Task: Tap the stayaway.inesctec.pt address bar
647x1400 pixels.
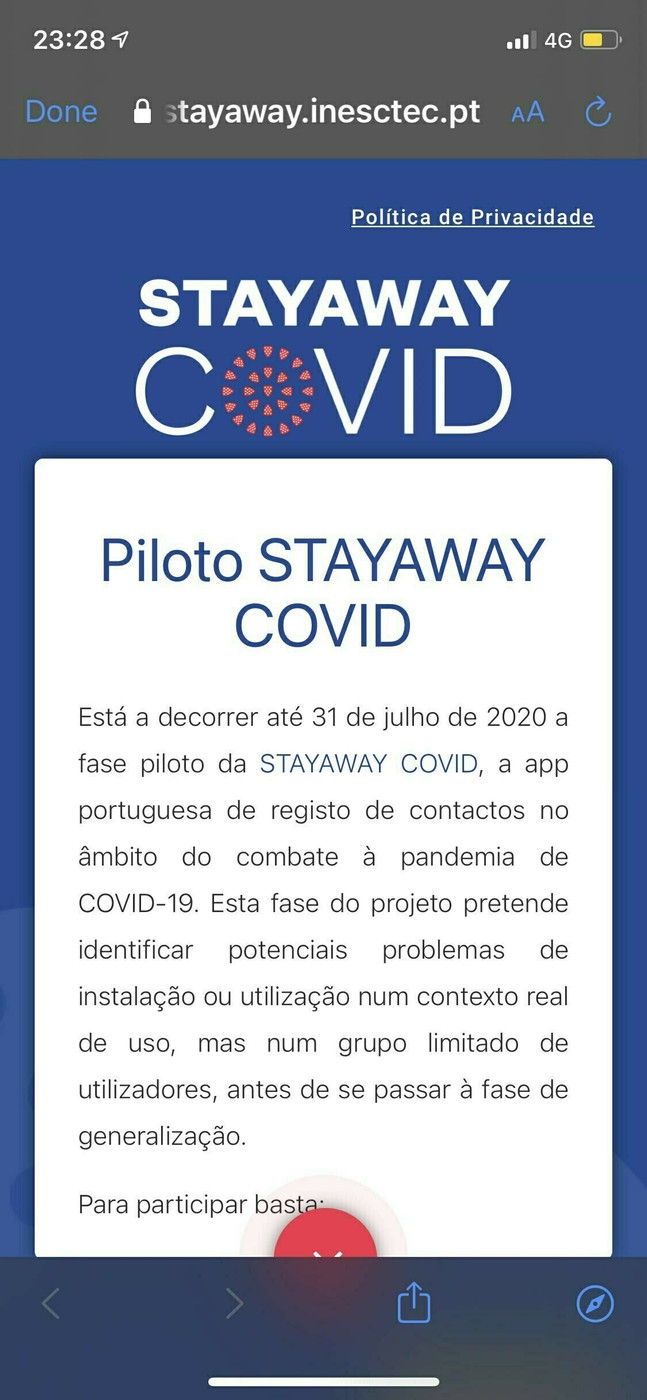Action: pos(308,111)
